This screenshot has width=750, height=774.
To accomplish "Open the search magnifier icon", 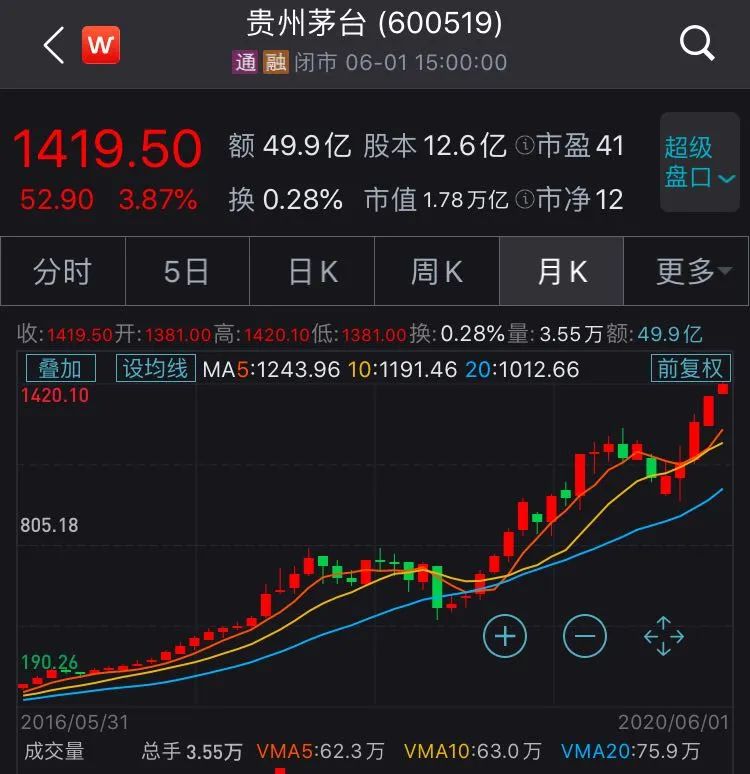I will (696, 43).
